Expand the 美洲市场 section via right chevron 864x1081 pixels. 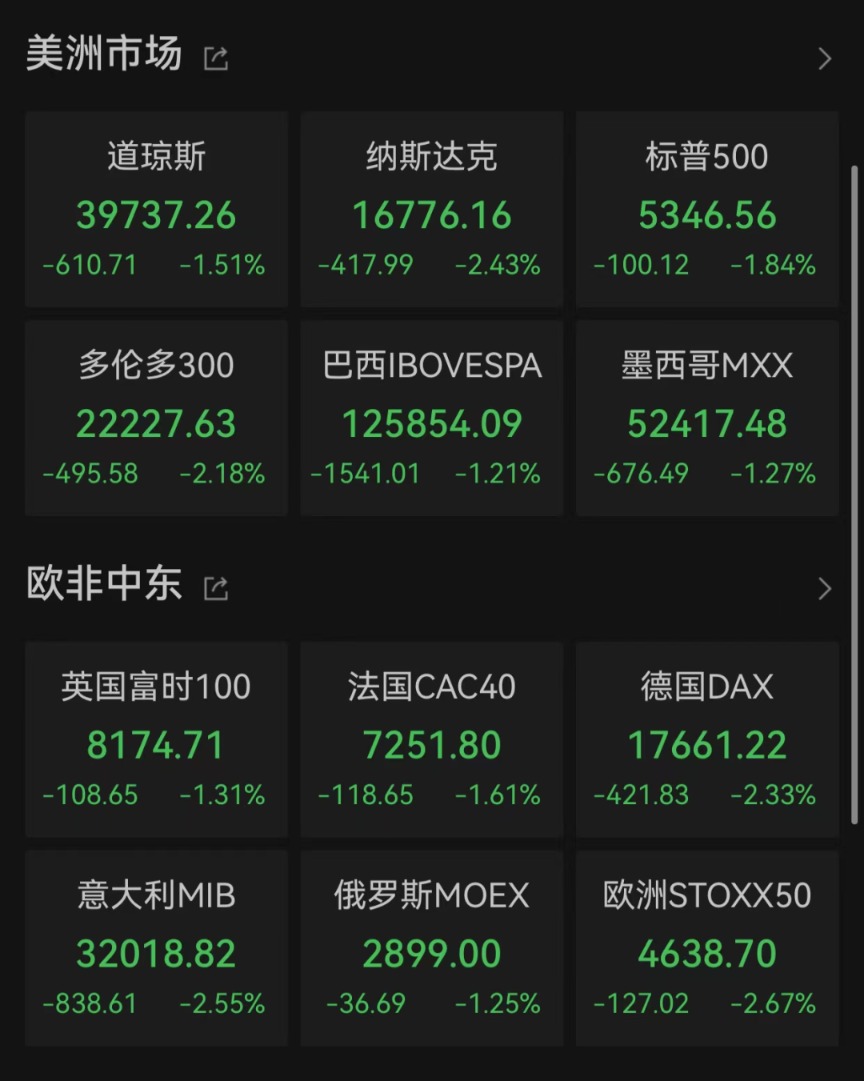pos(824,57)
